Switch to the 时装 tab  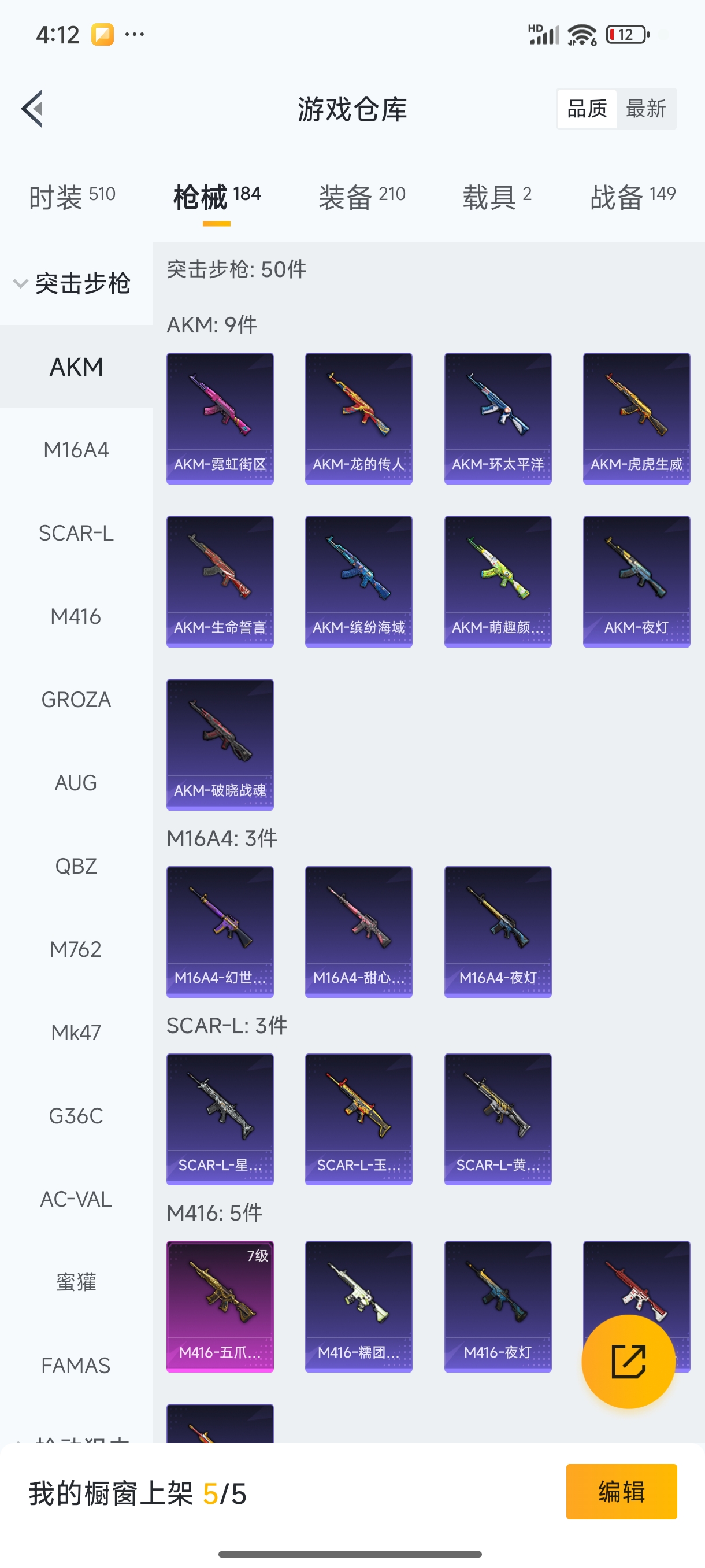tap(72, 197)
